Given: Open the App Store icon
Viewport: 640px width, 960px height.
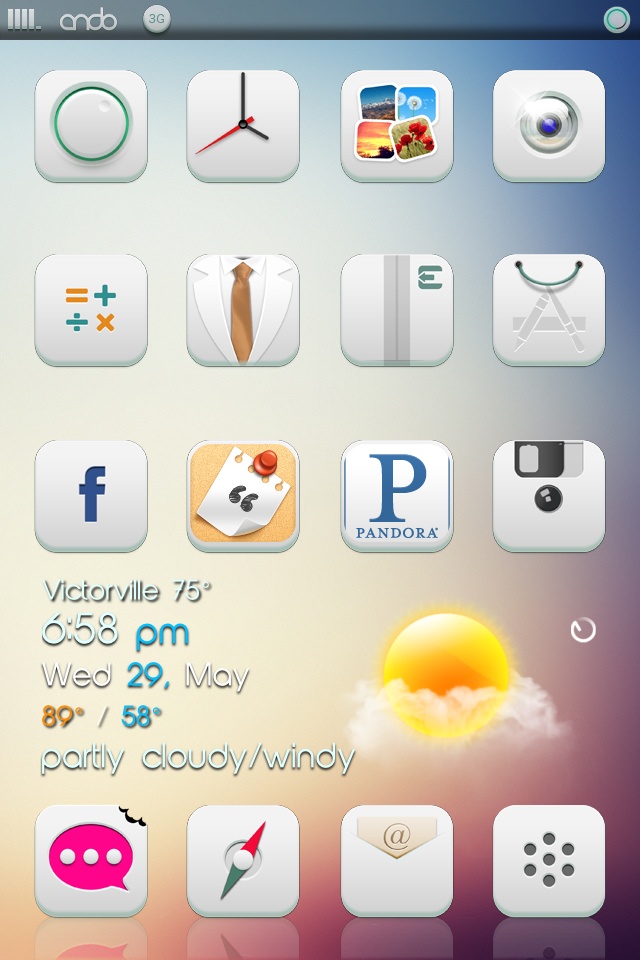Looking at the screenshot, I should pyautogui.click(x=548, y=309).
